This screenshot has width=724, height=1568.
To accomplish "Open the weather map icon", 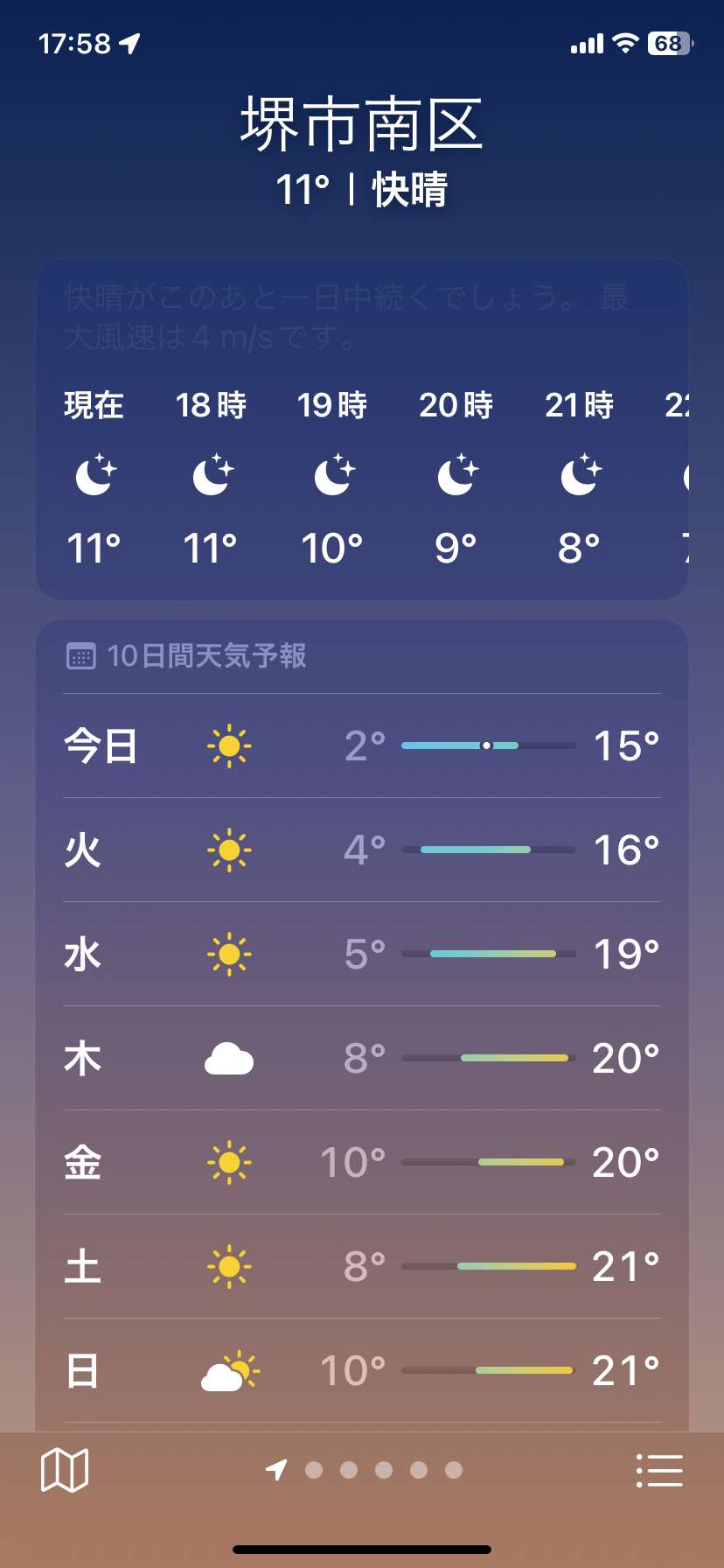I will 65,1470.
